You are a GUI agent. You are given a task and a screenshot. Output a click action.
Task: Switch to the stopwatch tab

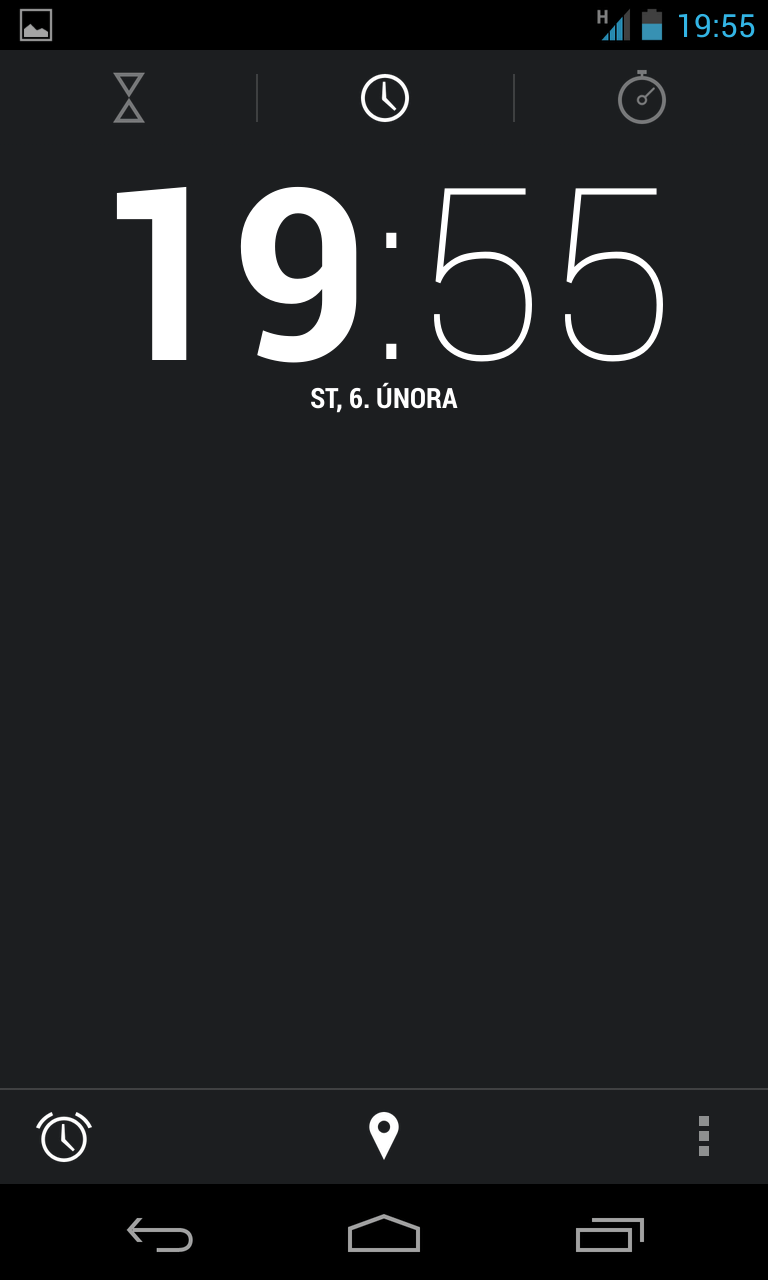[641, 98]
